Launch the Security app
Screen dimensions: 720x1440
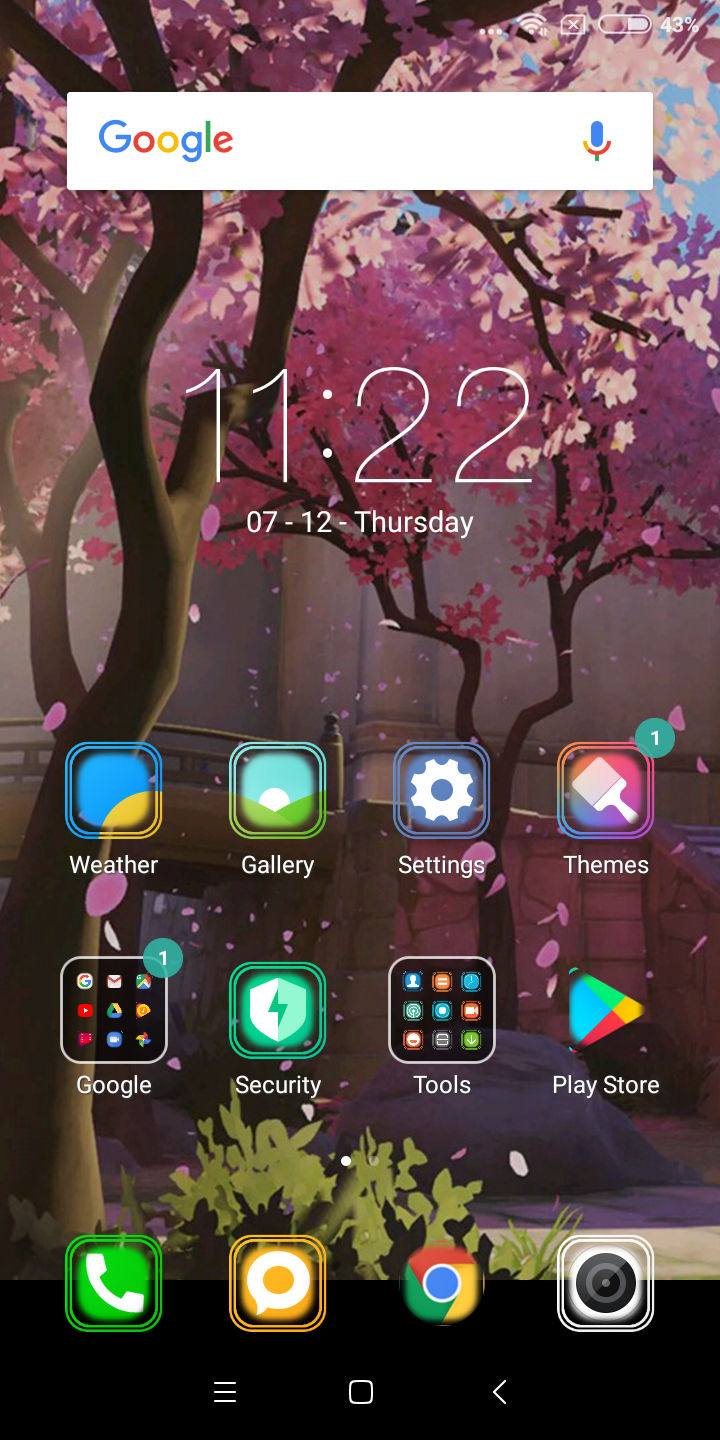(278, 1010)
